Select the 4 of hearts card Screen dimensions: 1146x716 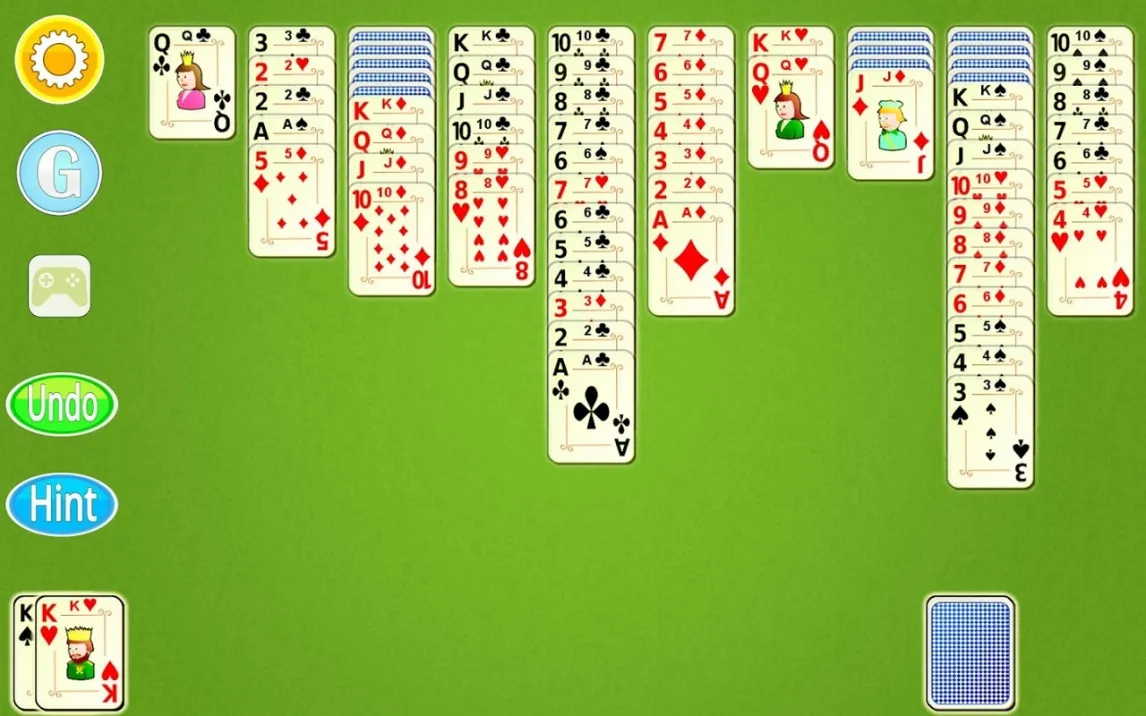pos(1090,262)
